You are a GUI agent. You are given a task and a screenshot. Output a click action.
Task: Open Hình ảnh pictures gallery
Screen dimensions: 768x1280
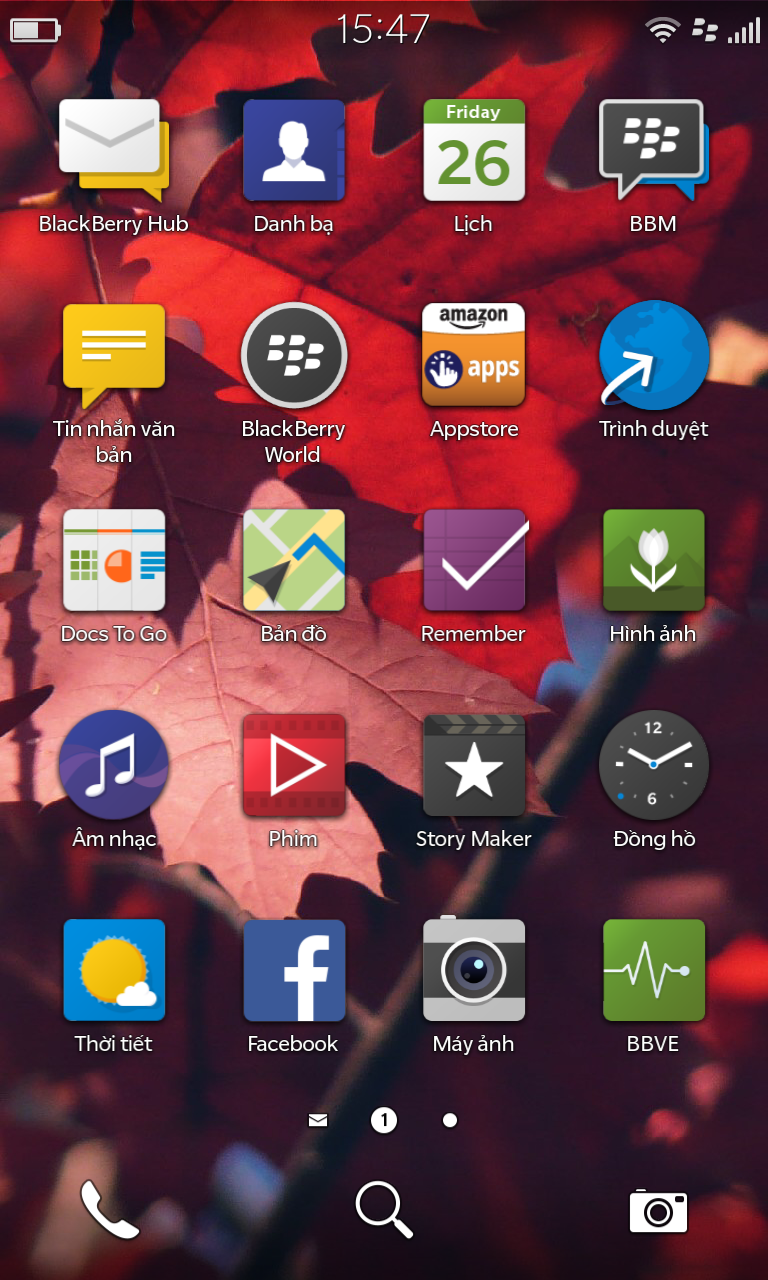(653, 560)
